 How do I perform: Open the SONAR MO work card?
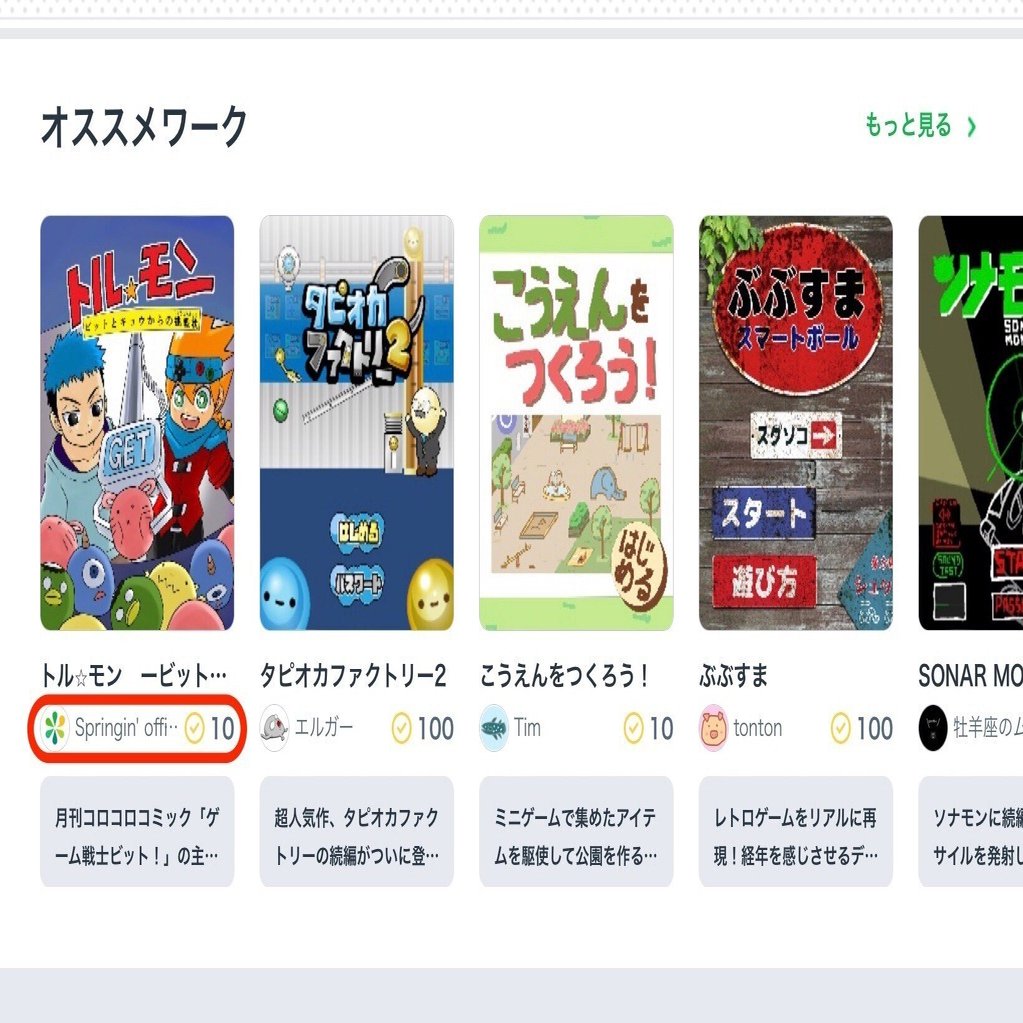[x=970, y=423]
